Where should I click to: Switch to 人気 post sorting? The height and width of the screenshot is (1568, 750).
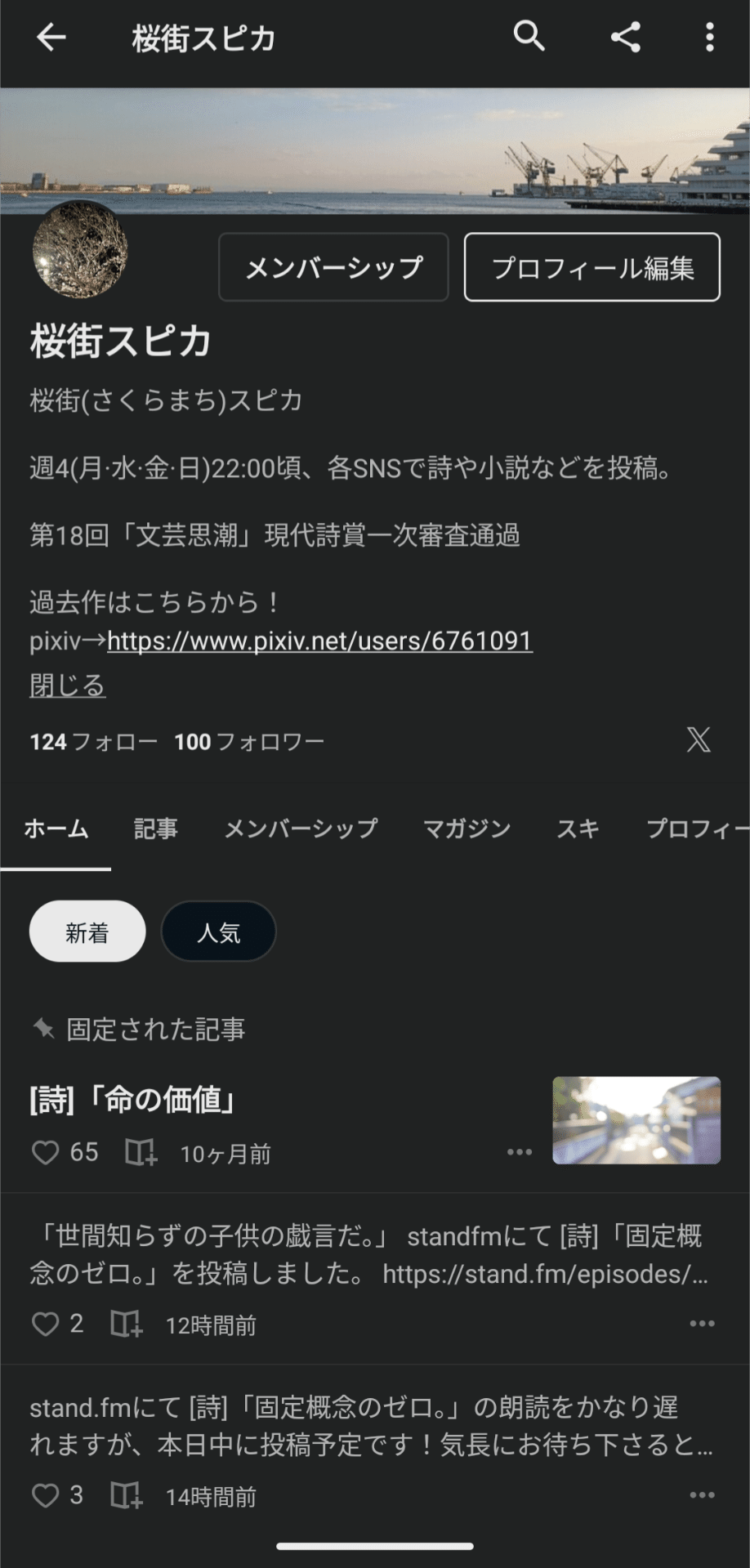218,931
